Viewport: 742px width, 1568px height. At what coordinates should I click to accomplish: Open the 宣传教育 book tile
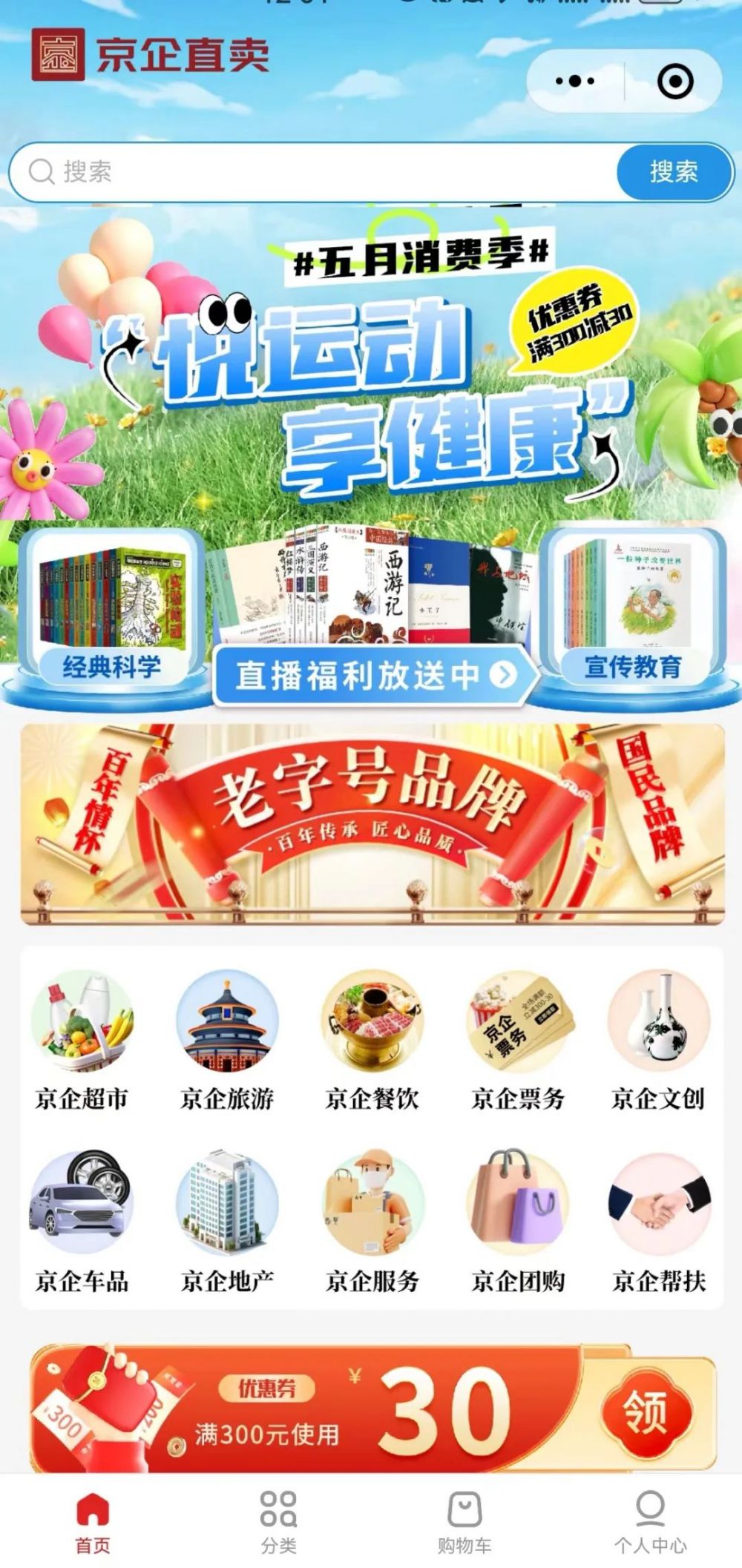tap(632, 610)
